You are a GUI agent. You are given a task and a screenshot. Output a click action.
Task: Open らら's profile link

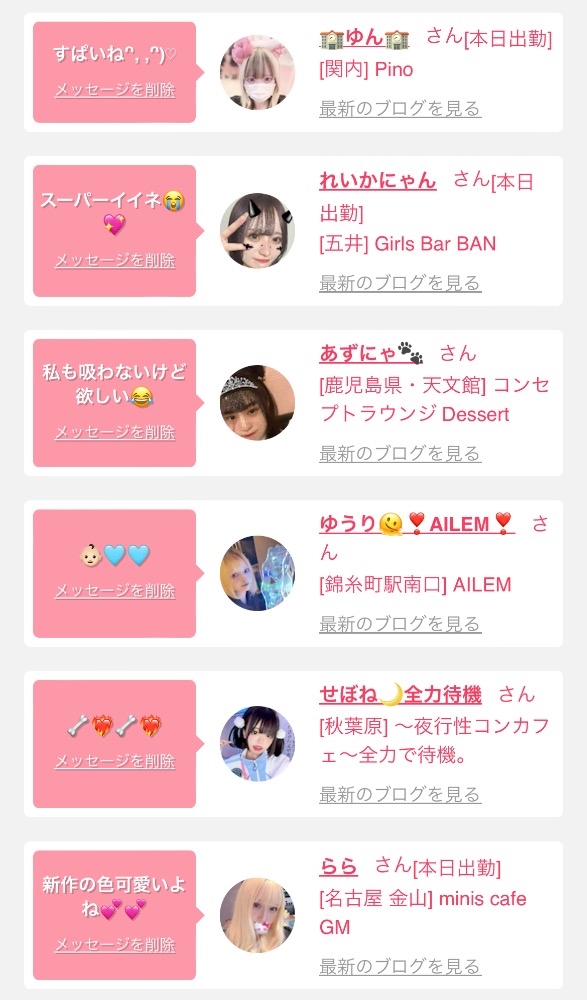coord(338,867)
